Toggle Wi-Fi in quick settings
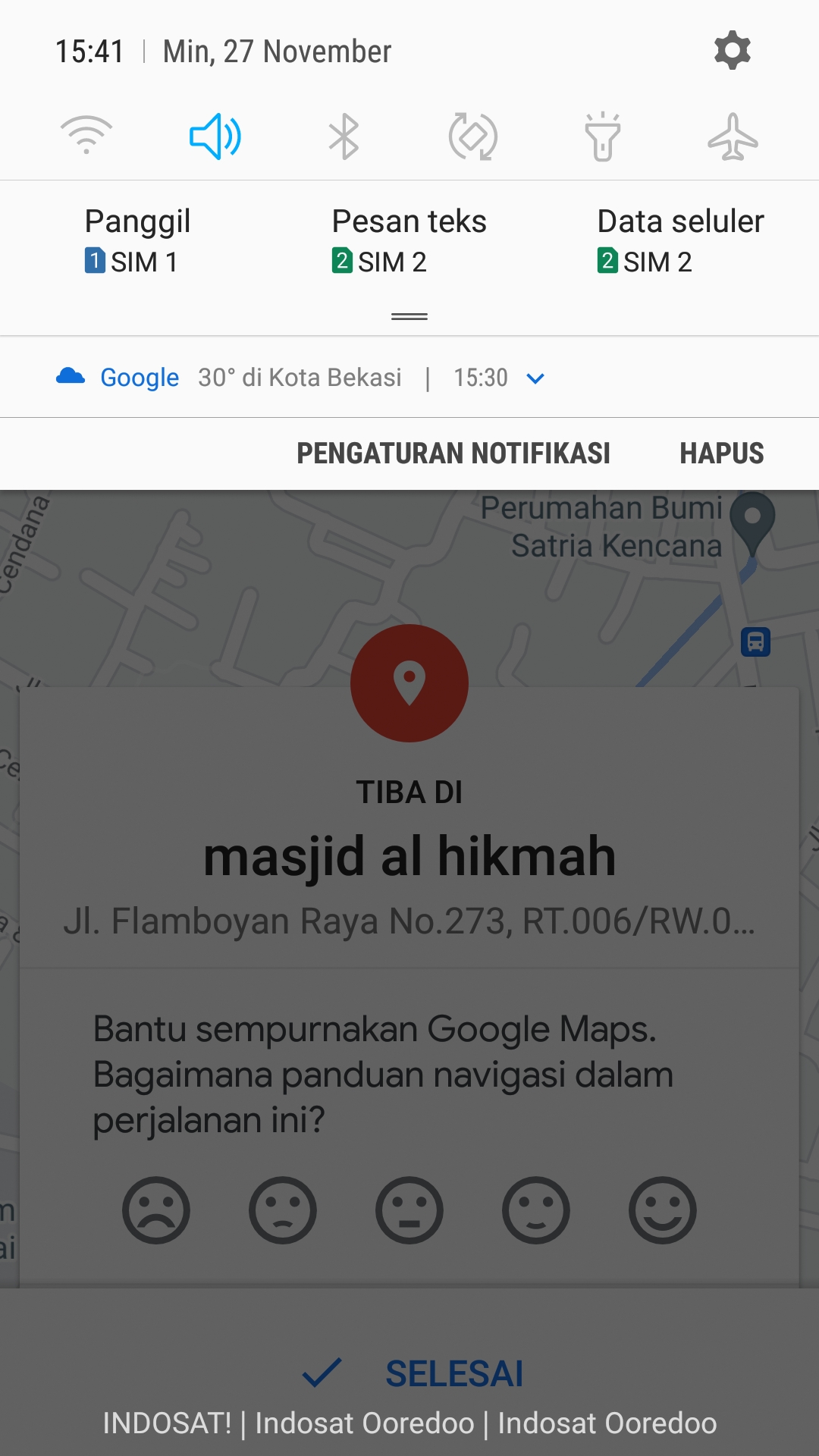The height and width of the screenshot is (1456, 819). [x=86, y=136]
